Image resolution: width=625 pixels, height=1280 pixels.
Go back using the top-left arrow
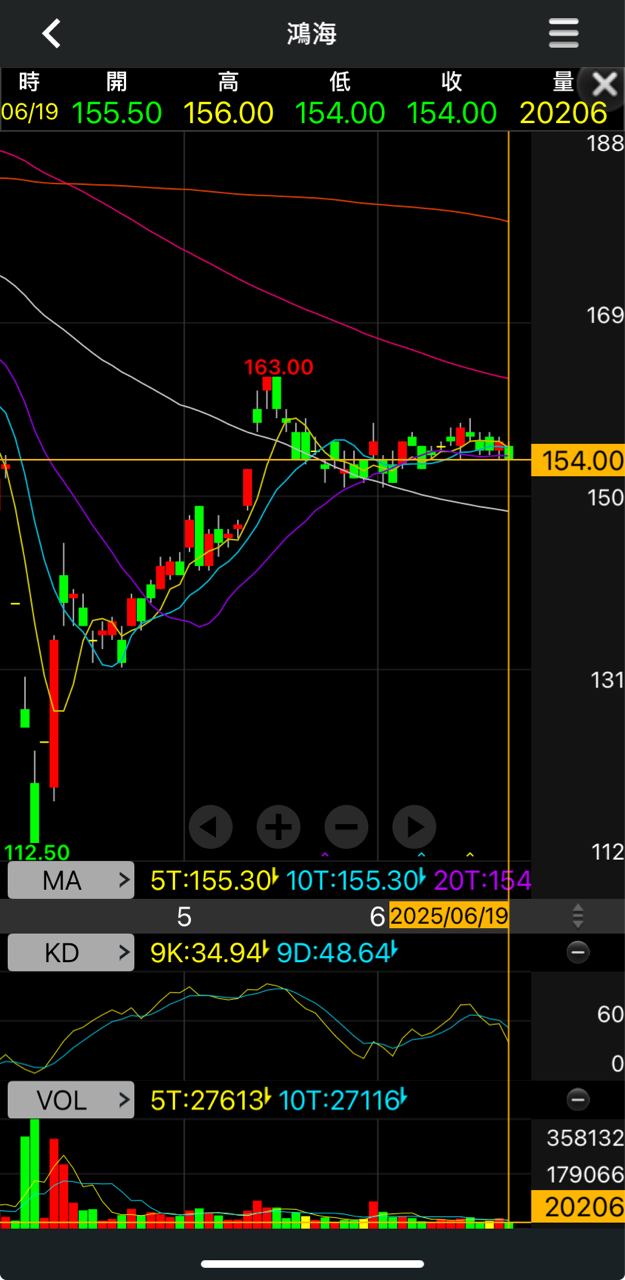click(51, 33)
